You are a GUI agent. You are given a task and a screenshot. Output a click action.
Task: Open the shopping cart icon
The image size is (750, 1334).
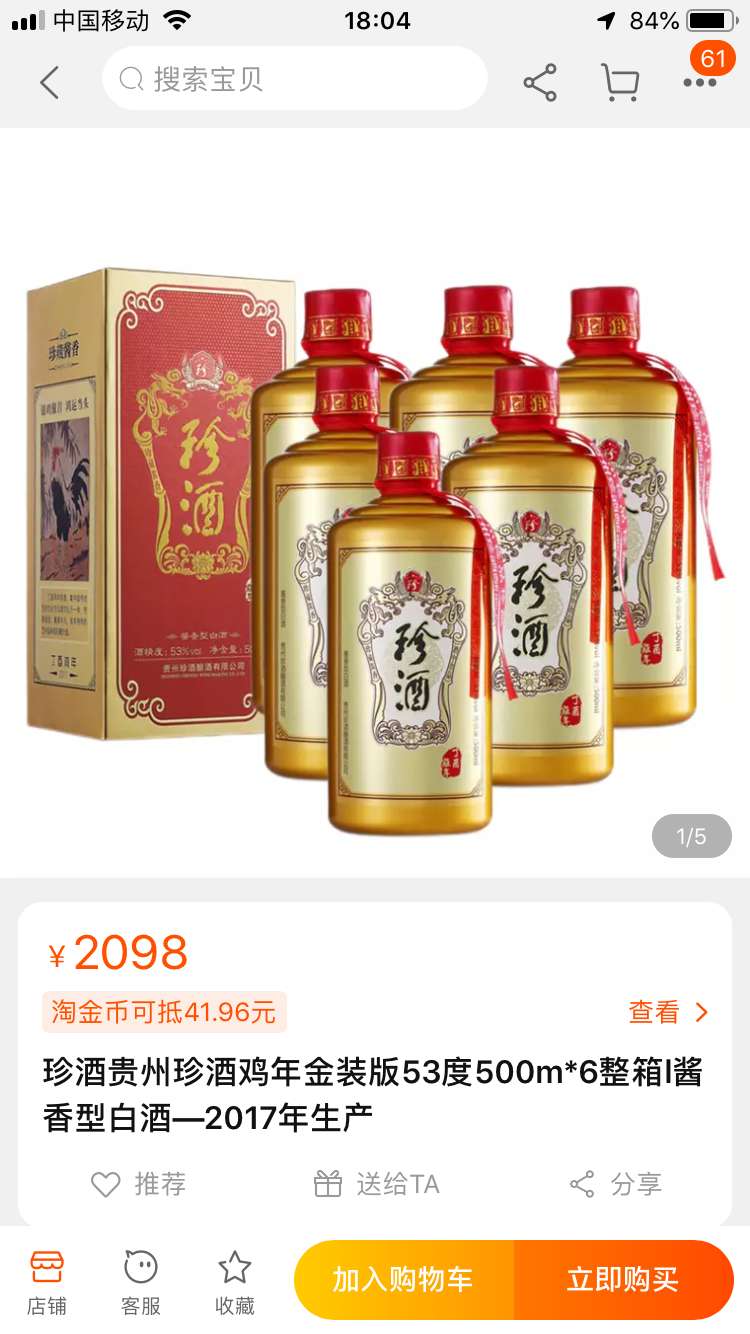(620, 82)
